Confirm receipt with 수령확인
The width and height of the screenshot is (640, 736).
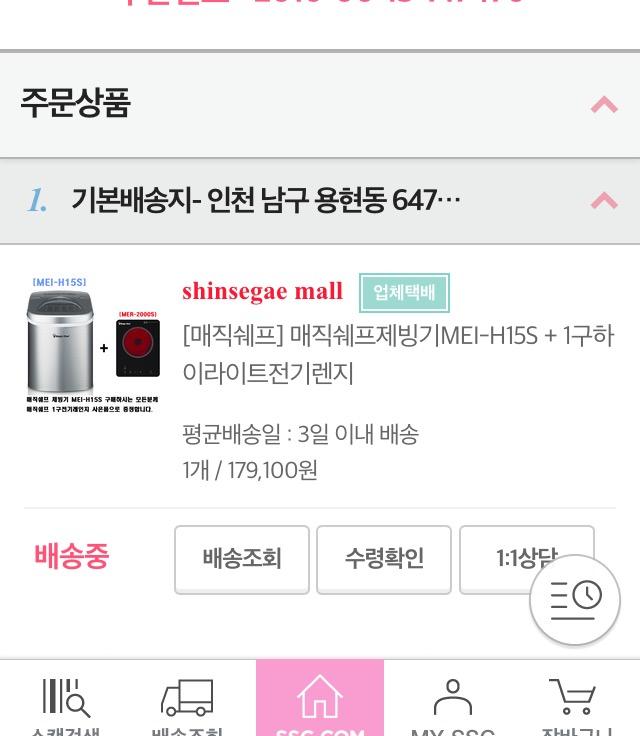[384, 558]
